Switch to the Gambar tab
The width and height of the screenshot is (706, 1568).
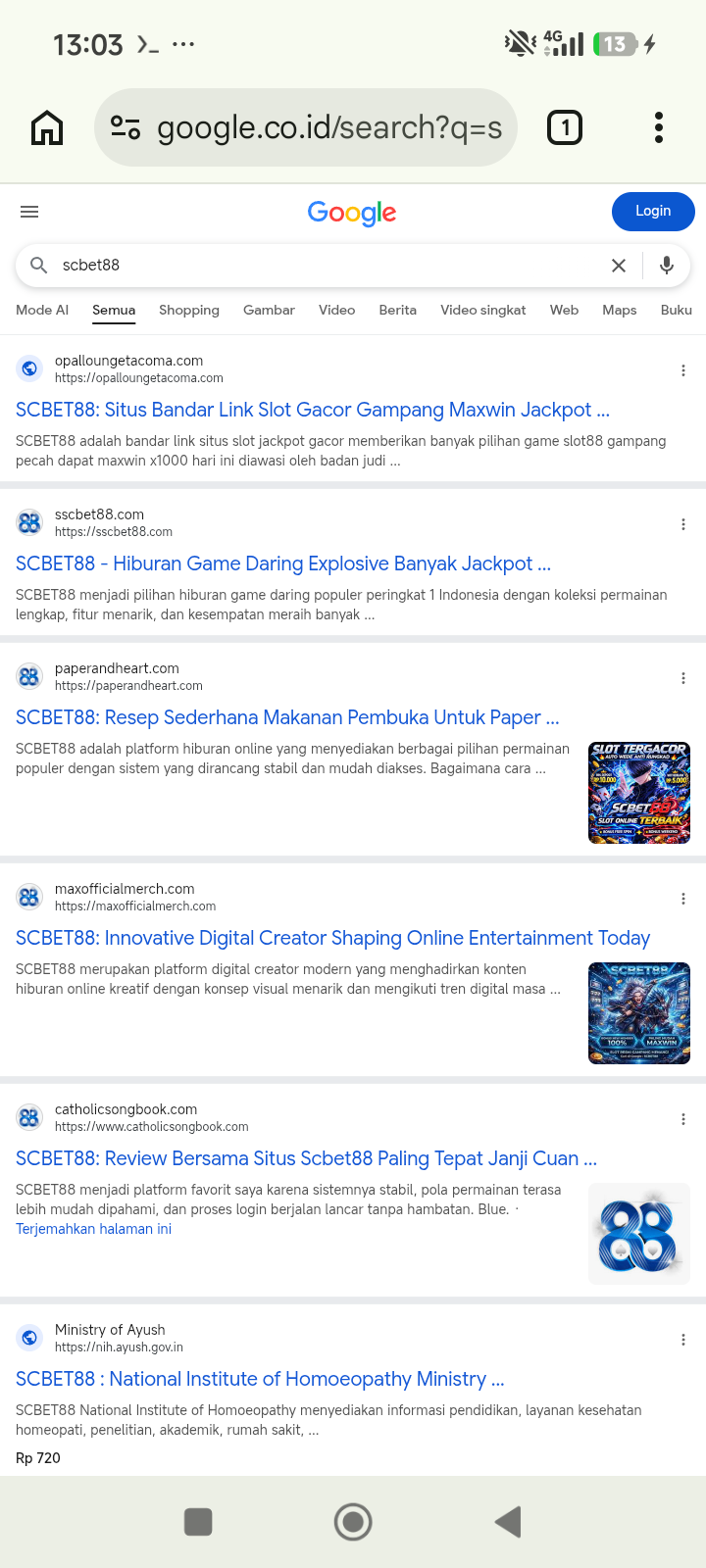point(269,310)
